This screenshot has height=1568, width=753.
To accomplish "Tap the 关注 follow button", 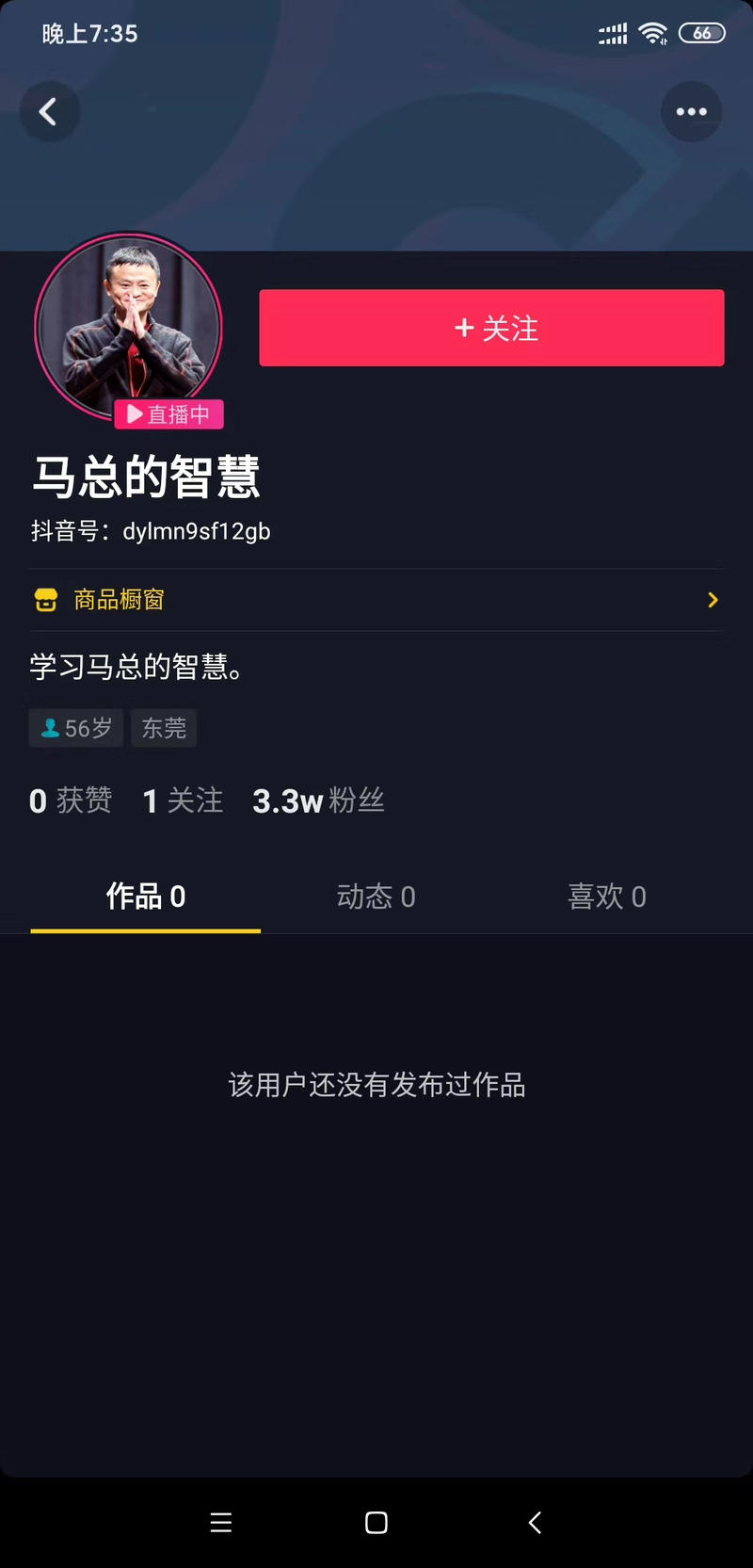I will pos(491,328).
